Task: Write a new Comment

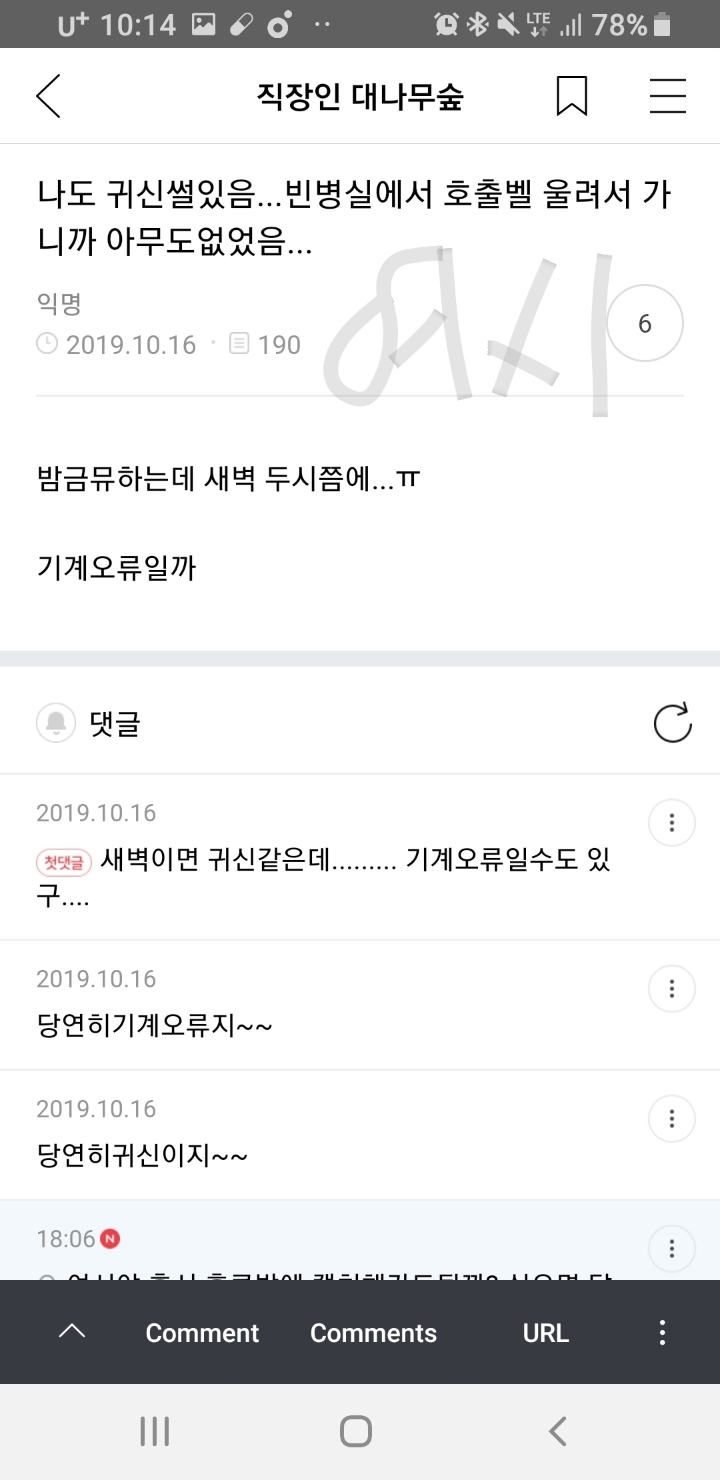Action: click(x=202, y=1333)
